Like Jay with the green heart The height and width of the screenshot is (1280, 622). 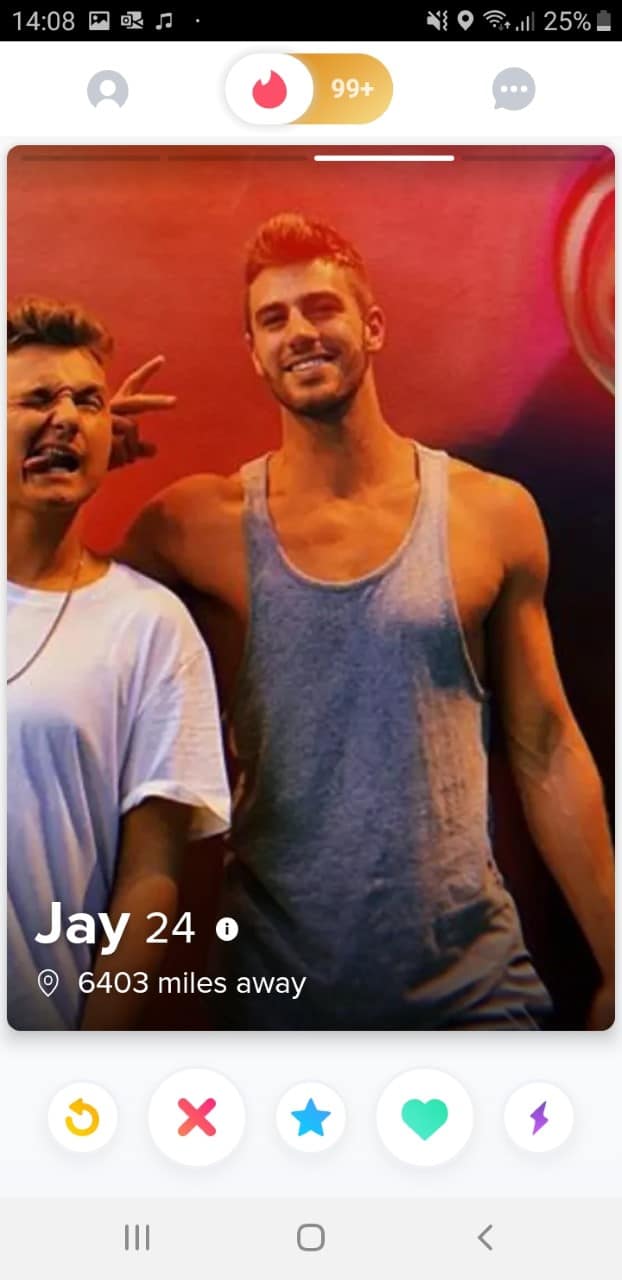425,1117
